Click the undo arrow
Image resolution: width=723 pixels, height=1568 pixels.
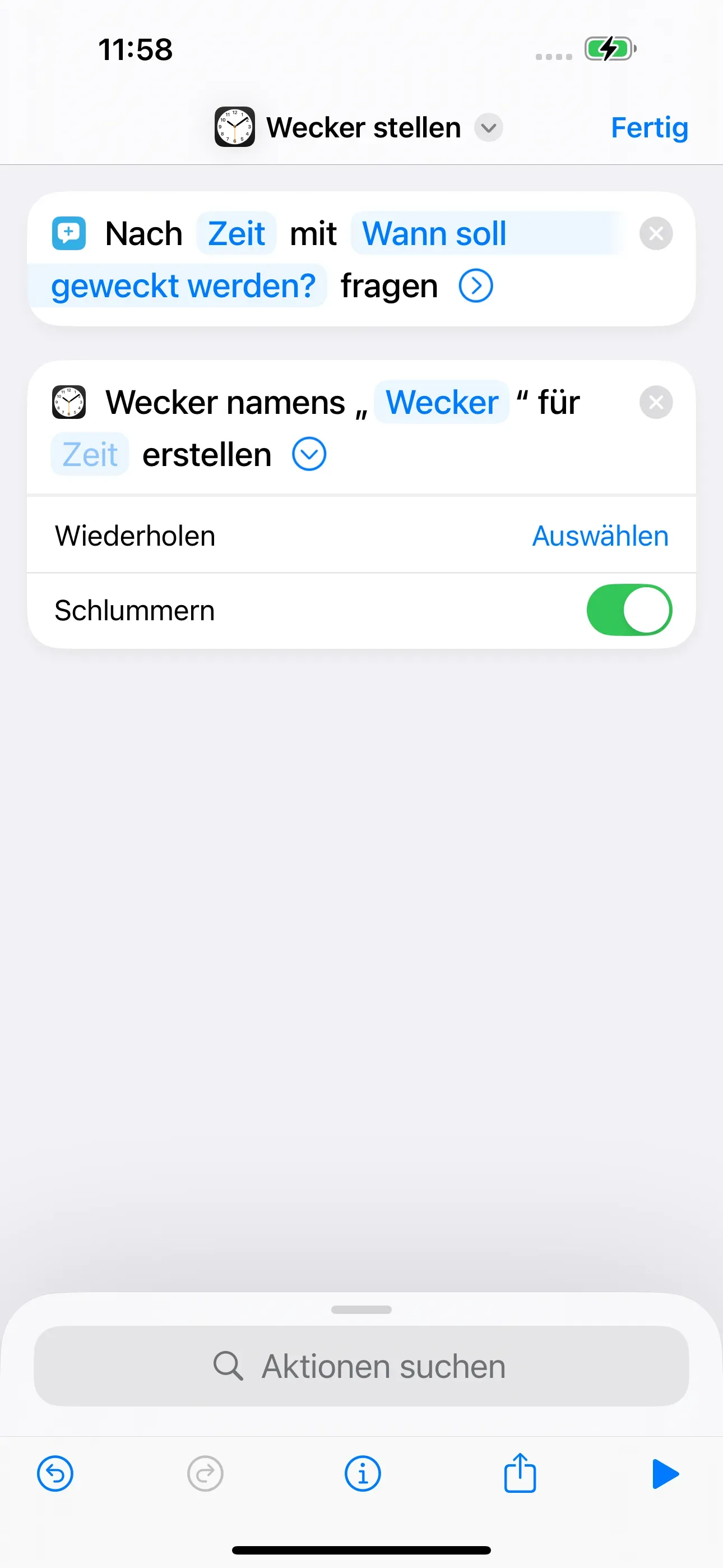(55, 1474)
